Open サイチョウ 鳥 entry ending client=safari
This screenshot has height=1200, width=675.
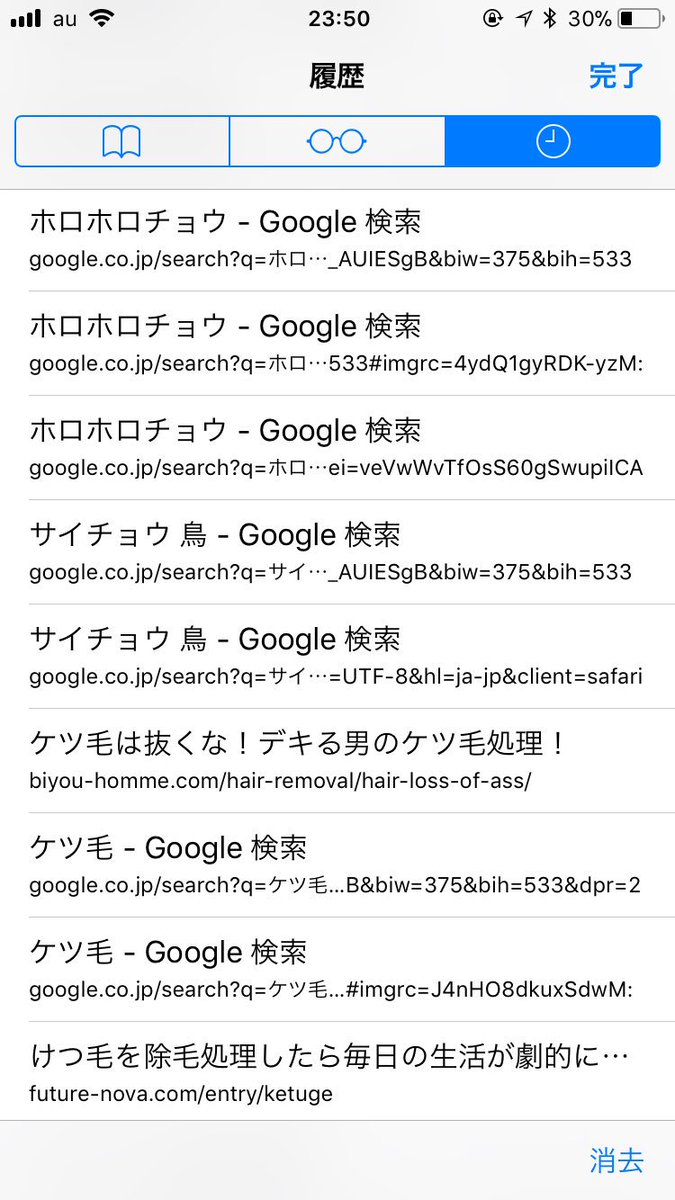[337, 657]
